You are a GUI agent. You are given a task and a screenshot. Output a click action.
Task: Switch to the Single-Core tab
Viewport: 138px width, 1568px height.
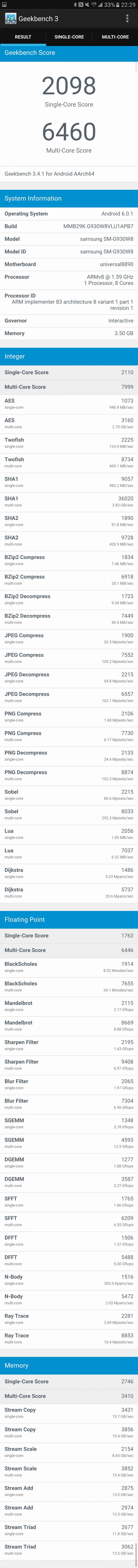tap(69, 37)
